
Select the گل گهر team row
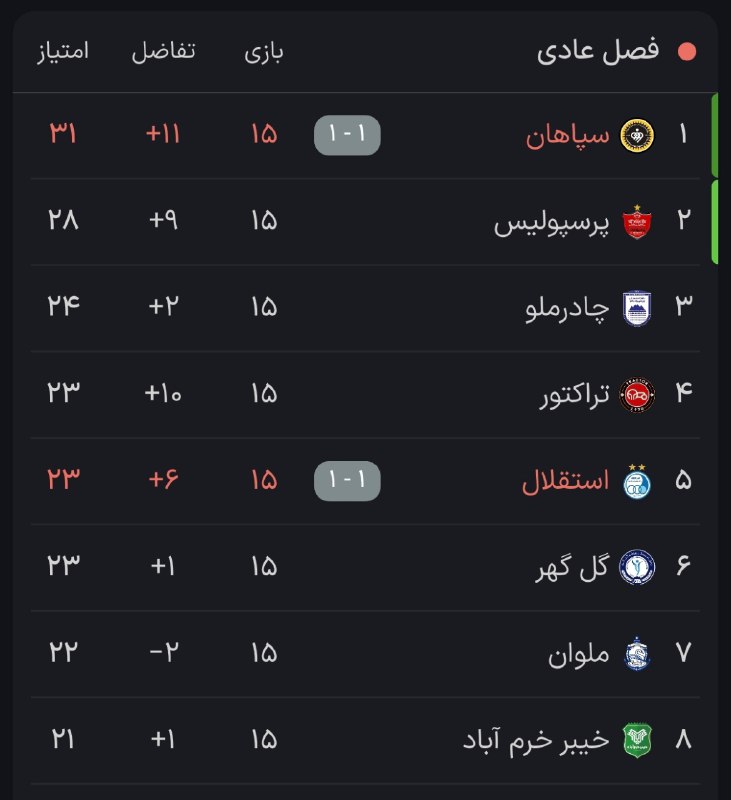click(573, 567)
